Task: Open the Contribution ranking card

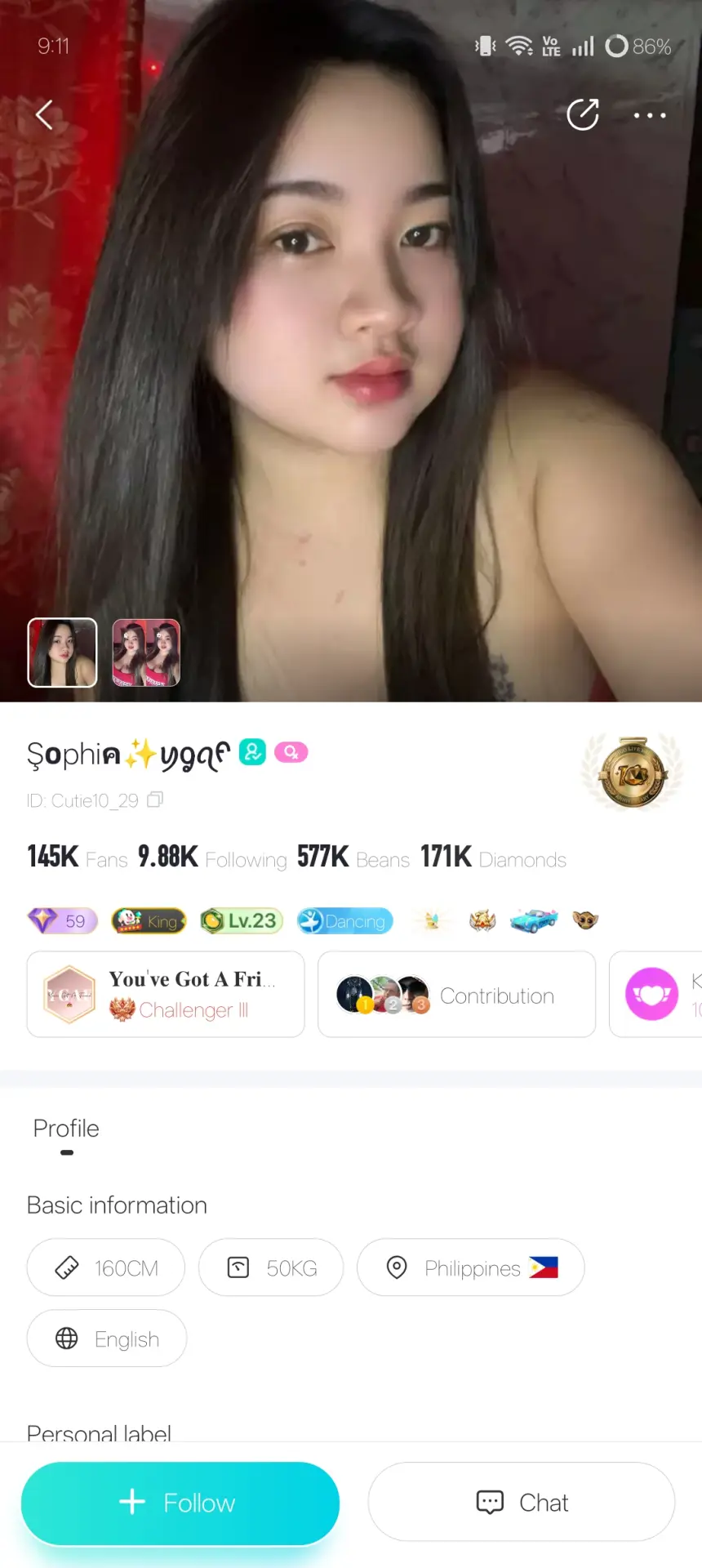Action: (456, 994)
